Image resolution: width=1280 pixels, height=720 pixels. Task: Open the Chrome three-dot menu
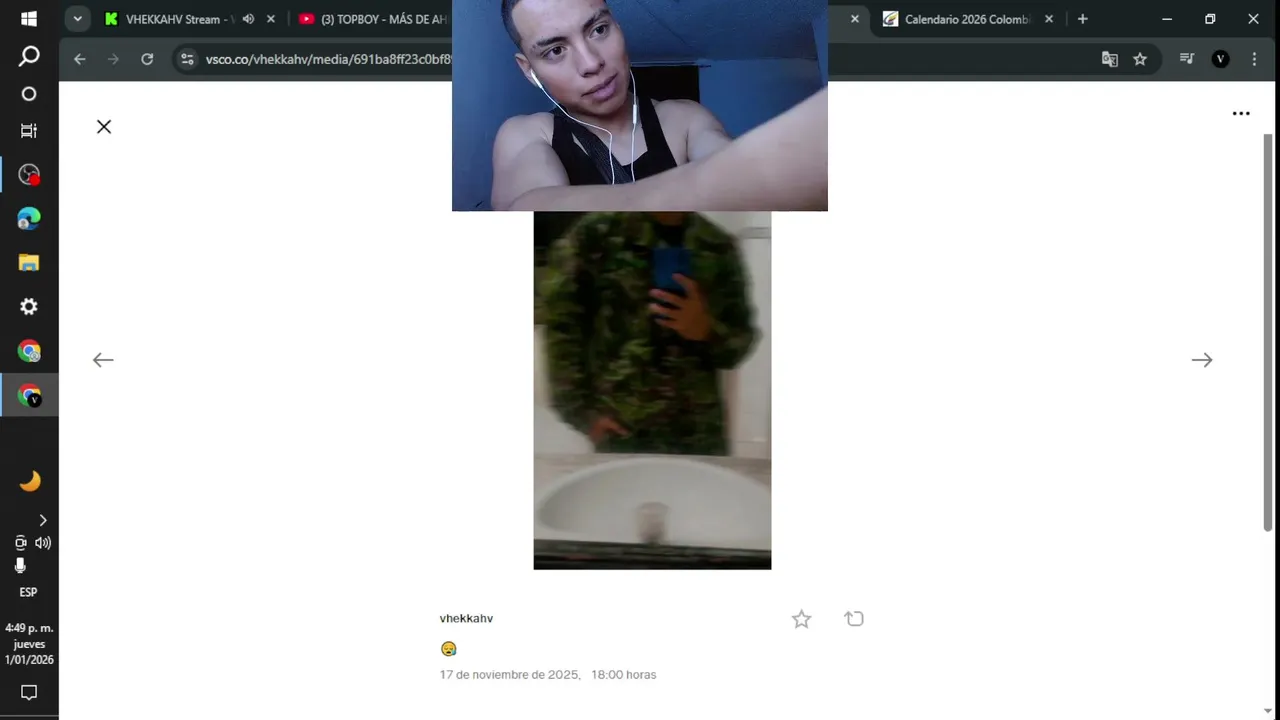(x=1254, y=59)
